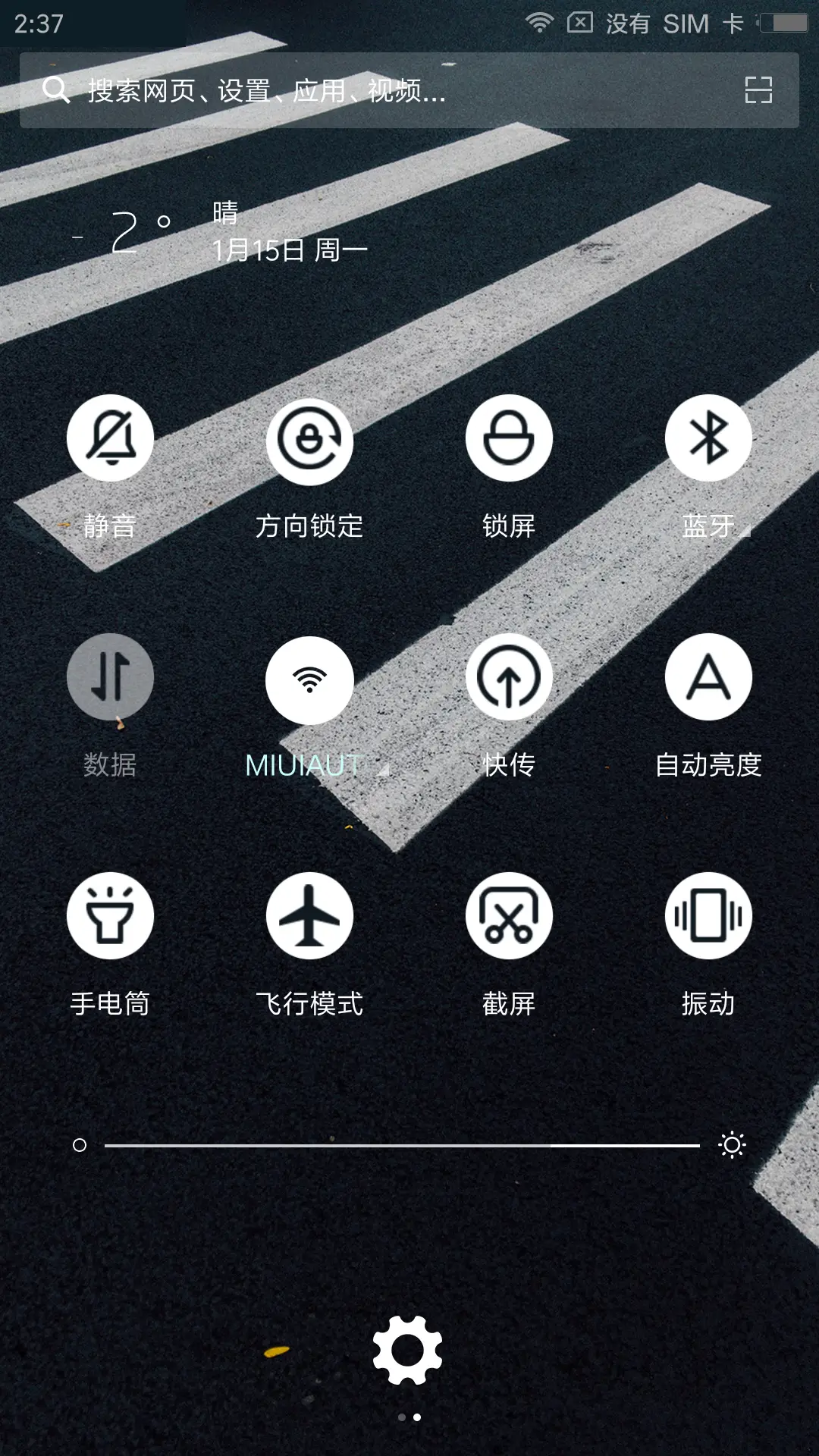819x1456 pixels.
Task: Toggle 方向锁定 orientation lock
Action: tap(309, 438)
